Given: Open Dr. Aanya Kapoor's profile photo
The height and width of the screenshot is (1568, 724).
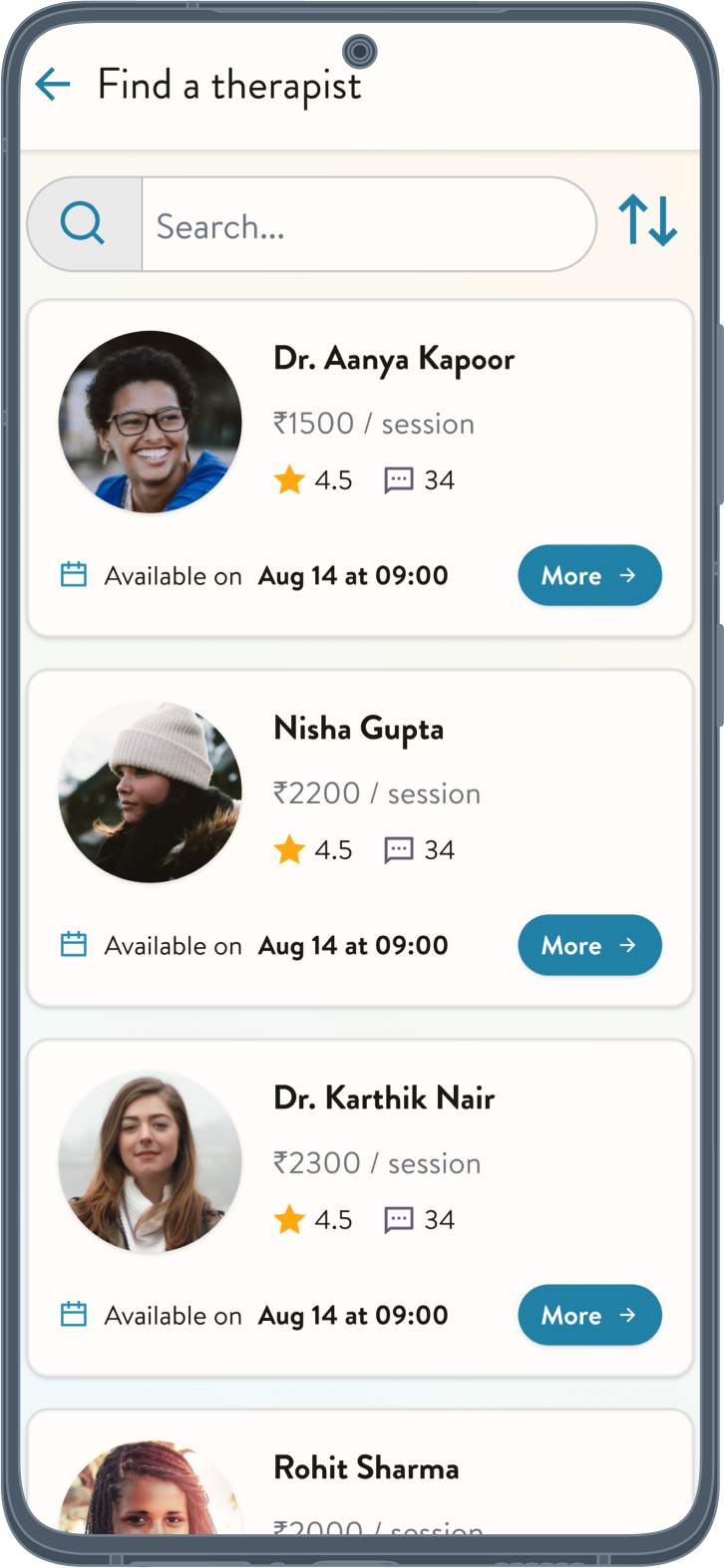Looking at the screenshot, I should click(x=150, y=421).
